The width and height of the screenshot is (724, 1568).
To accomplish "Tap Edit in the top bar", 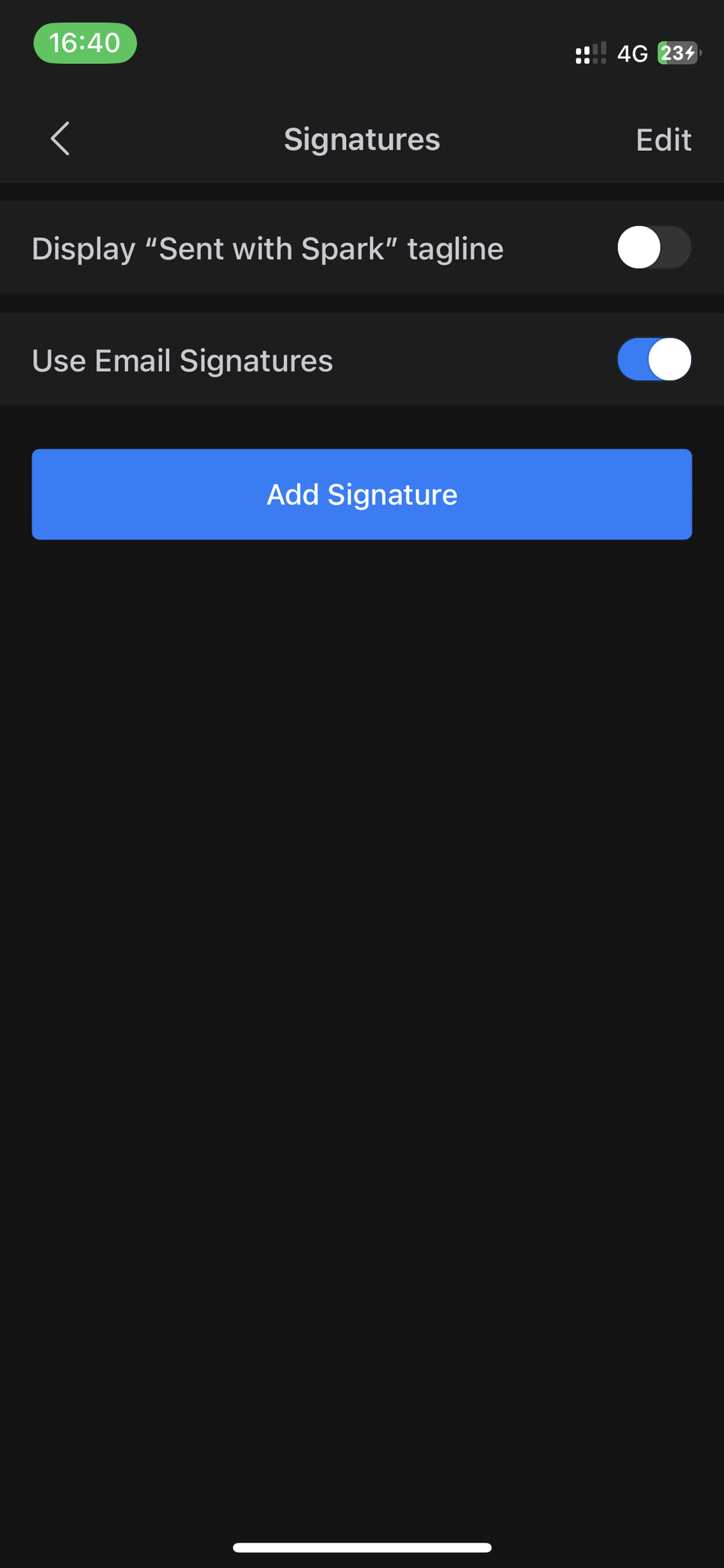I will tap(663, 140).
